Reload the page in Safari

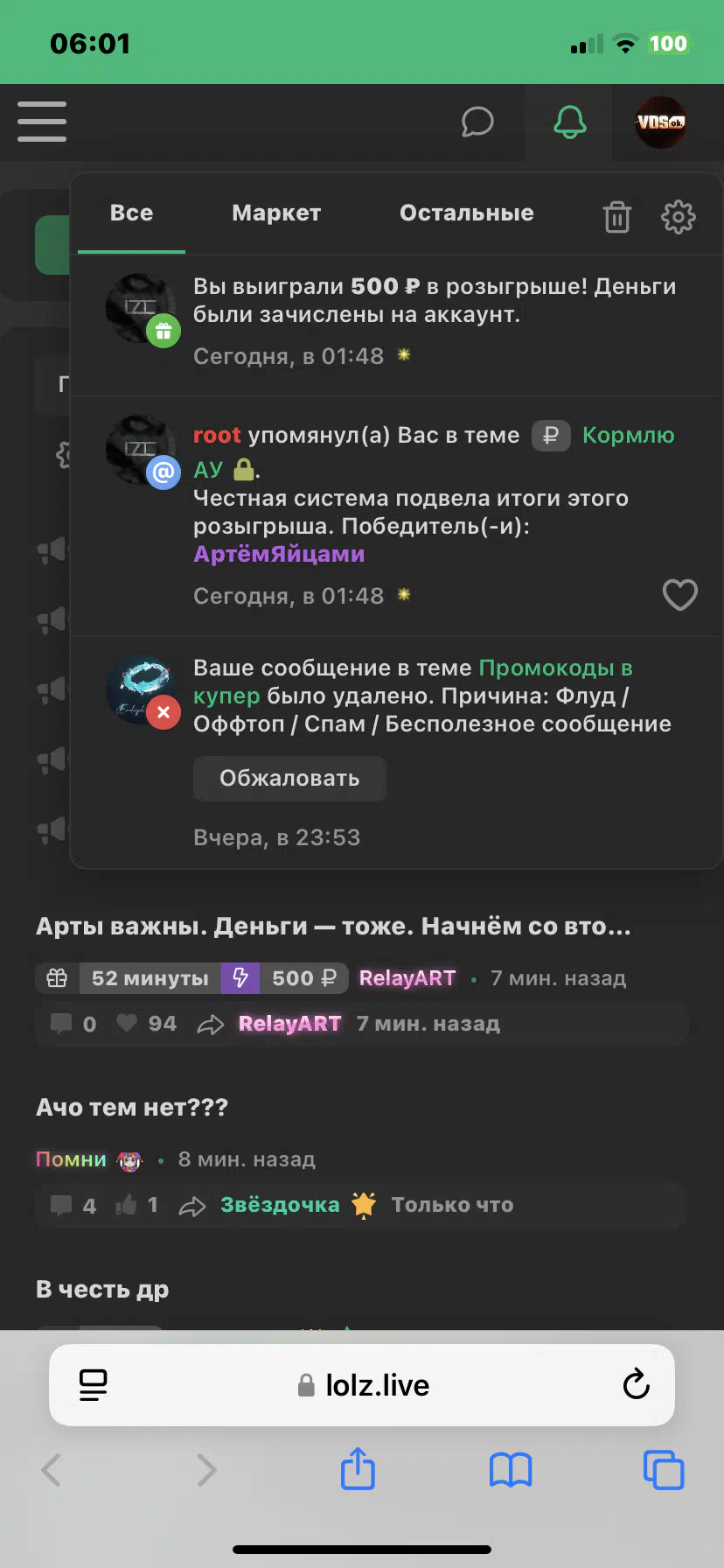636,1385
